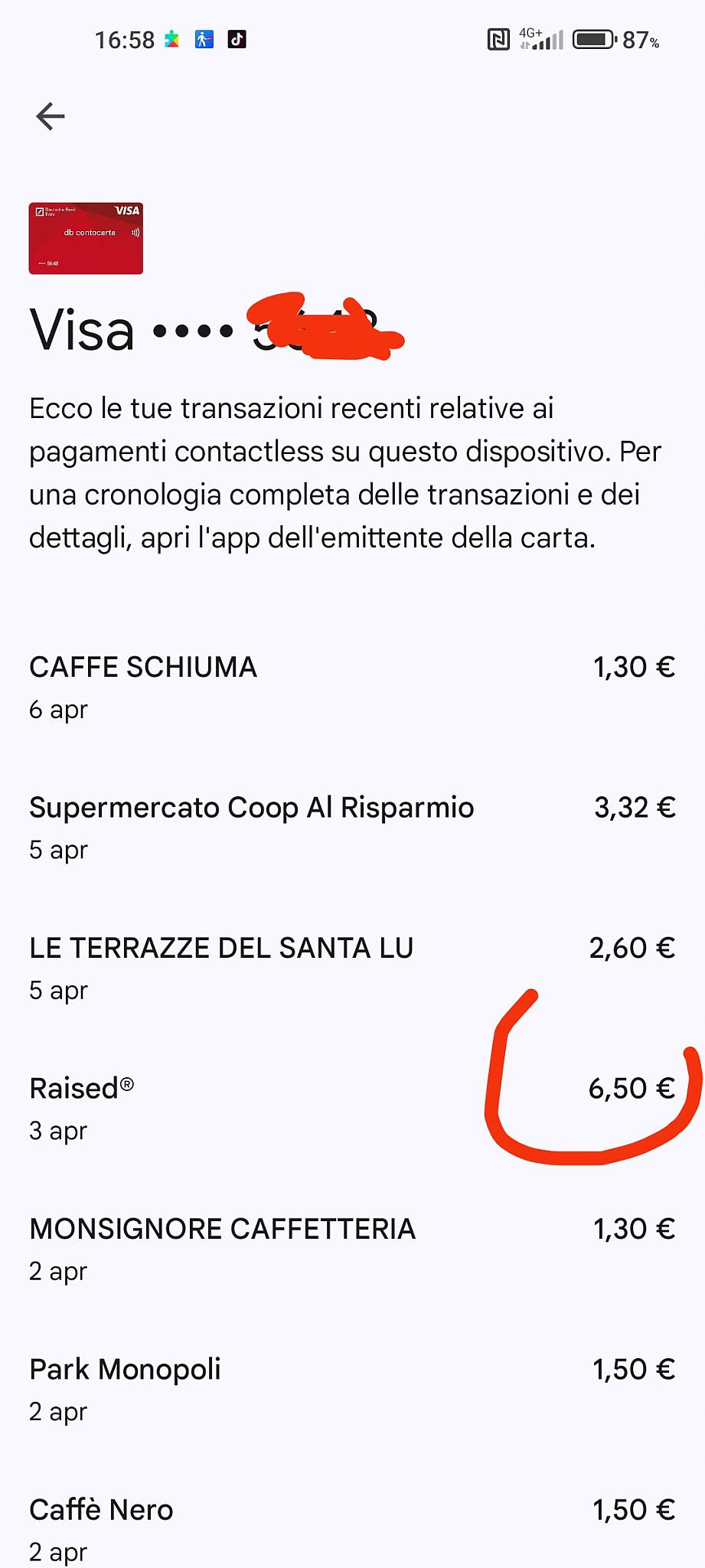Click the back arrow to return
The image size is (705, 1568).
click(x=49, y=115)
